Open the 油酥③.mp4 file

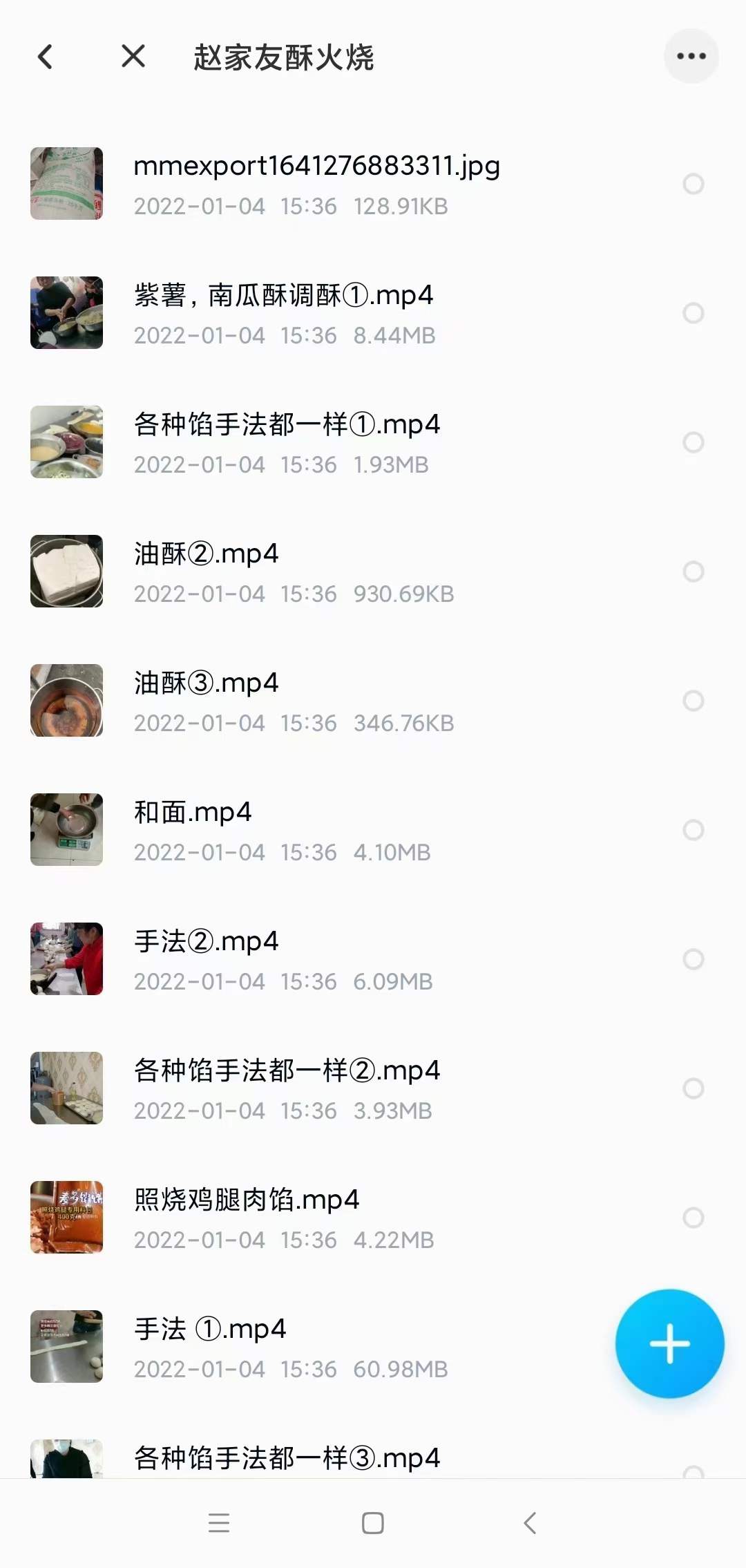point(206,683)
